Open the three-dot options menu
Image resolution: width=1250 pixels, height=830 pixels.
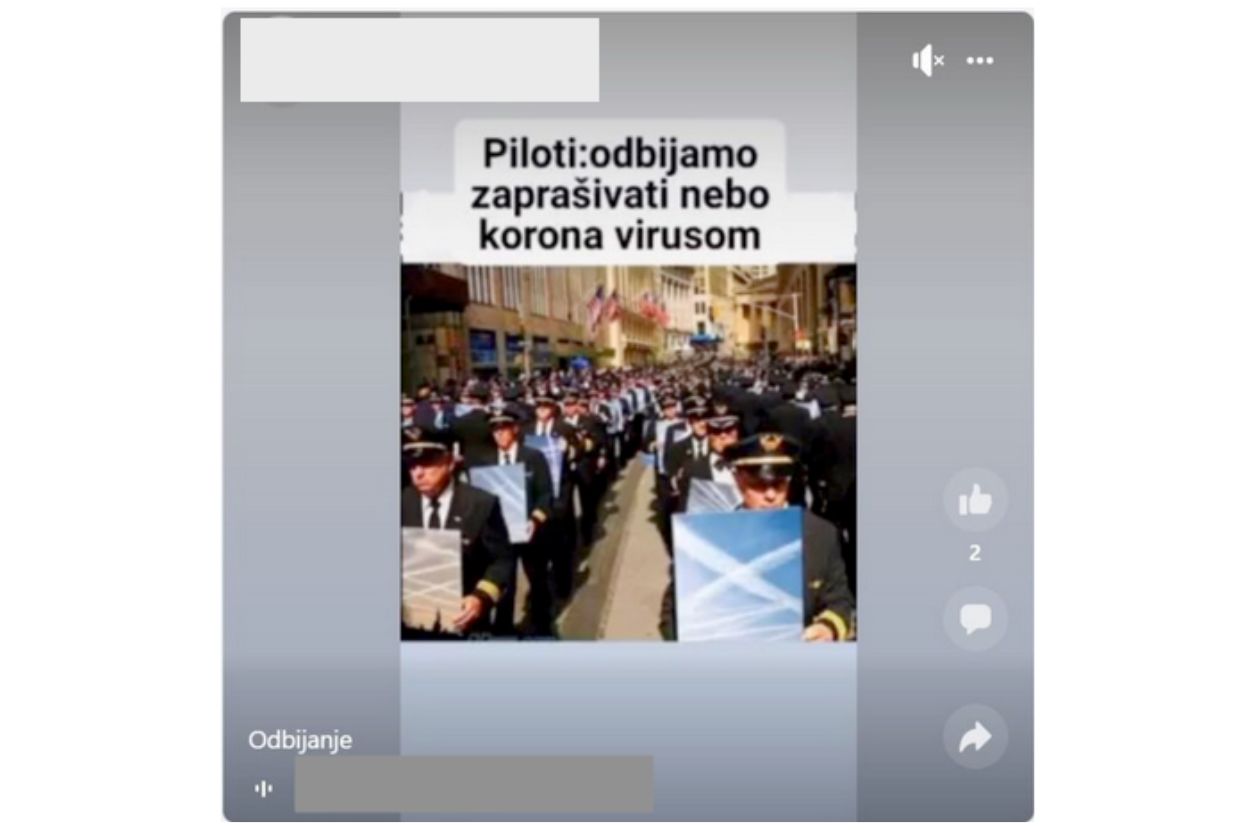tap(980, 61)
